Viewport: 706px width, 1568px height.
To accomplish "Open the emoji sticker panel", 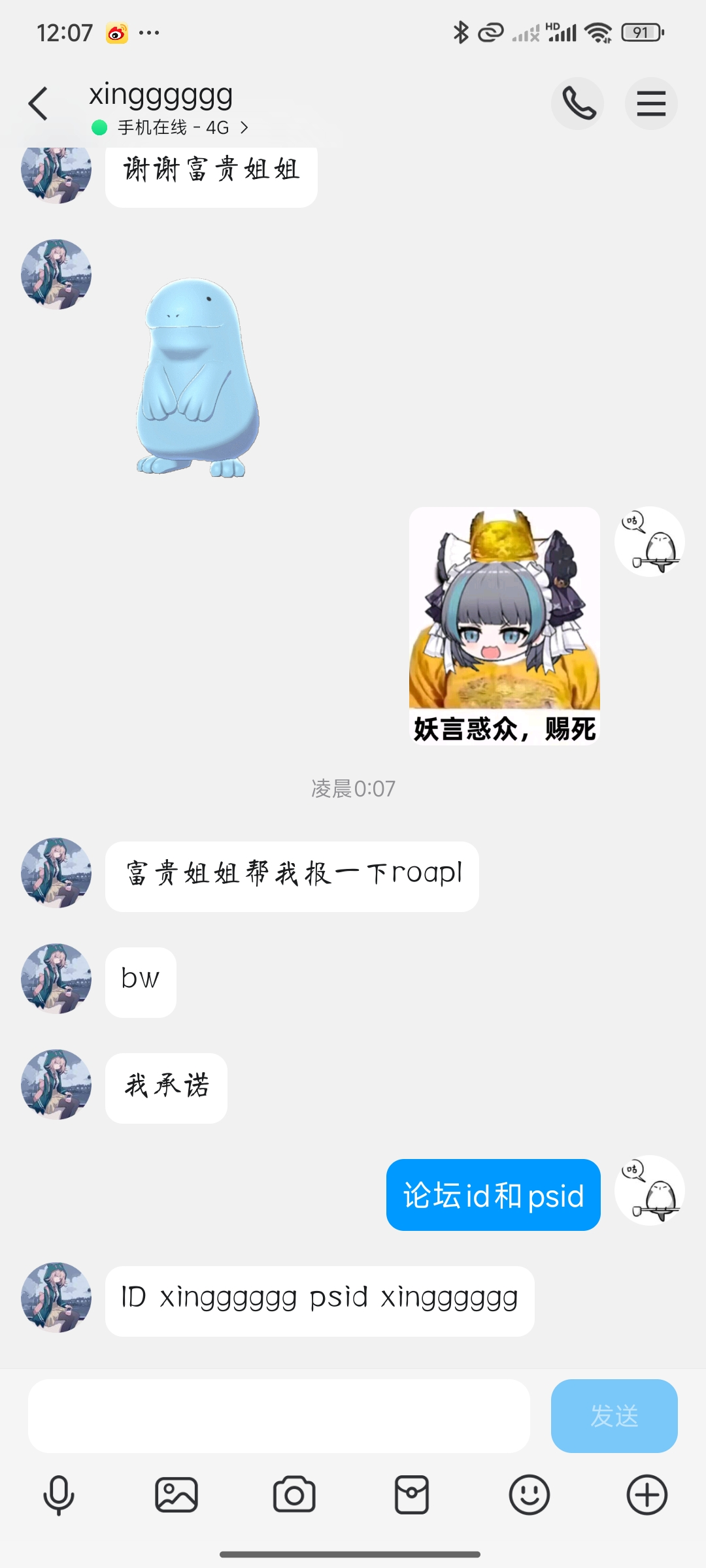I will point(529,1495).
